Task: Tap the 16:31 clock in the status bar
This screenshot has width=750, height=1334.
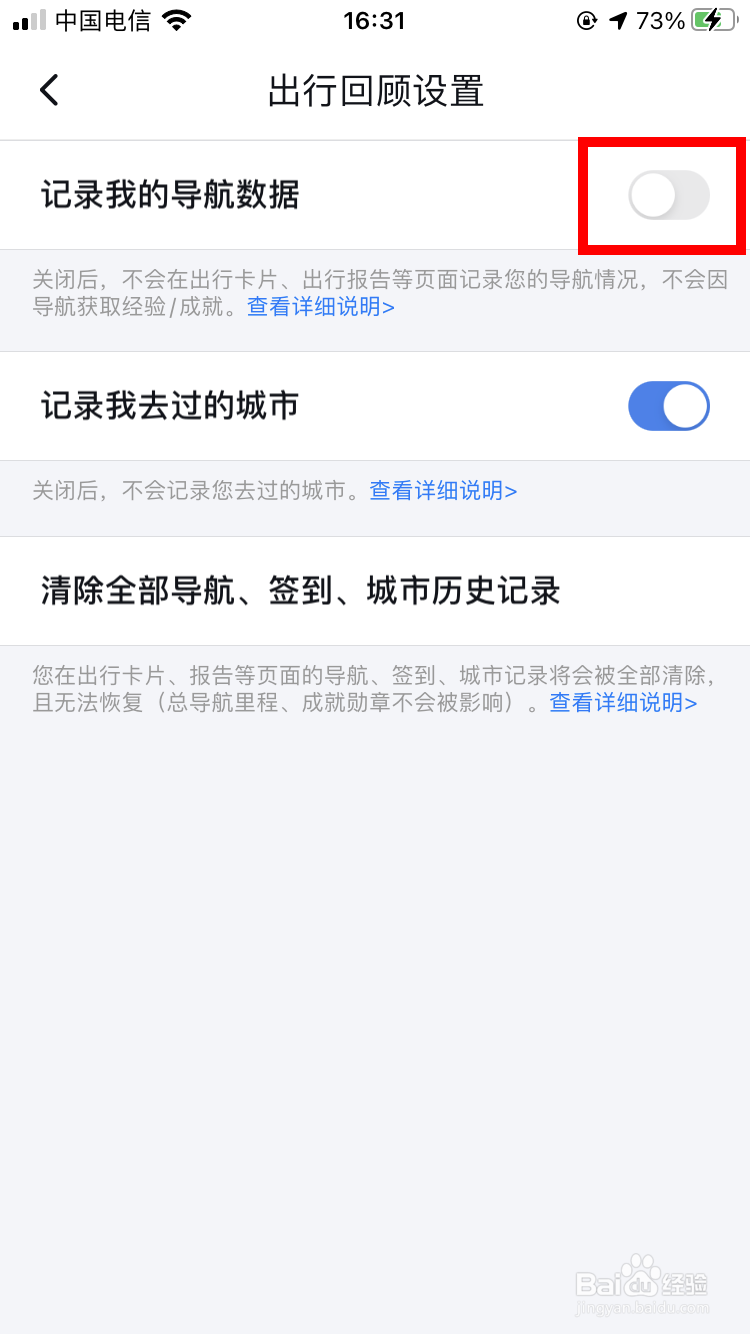Action: (x=375, y=20)
